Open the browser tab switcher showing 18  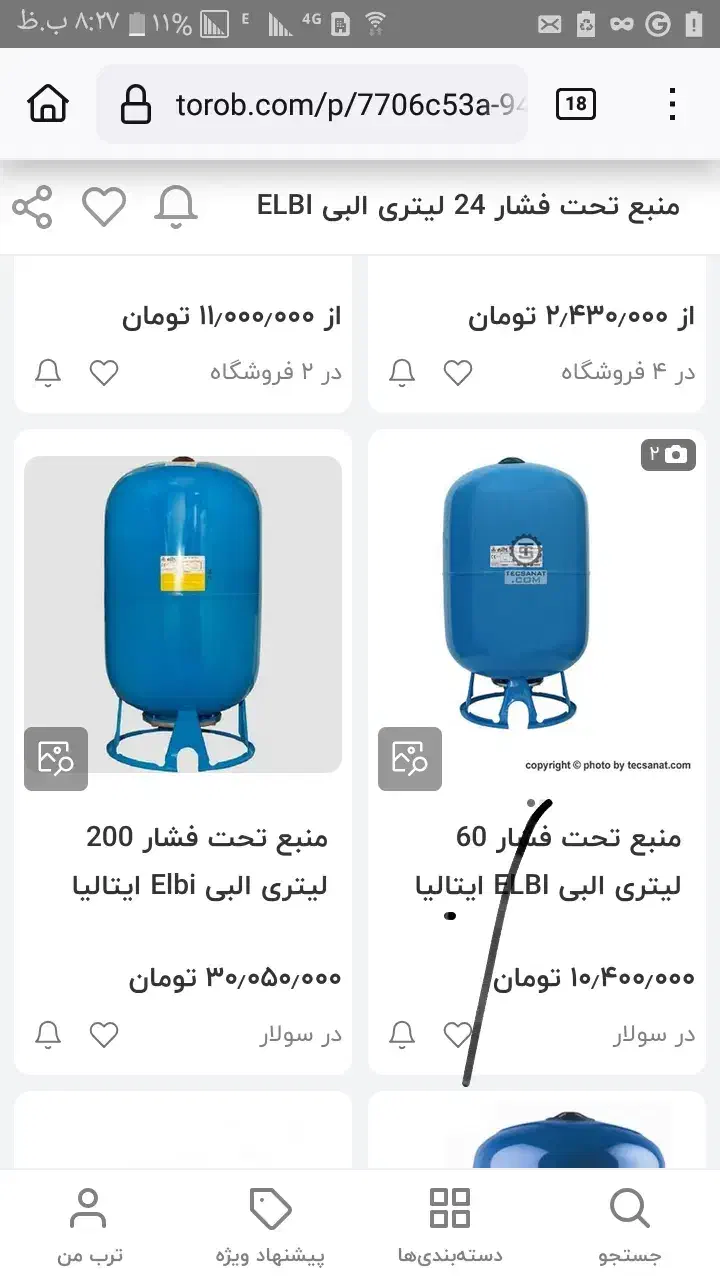575,104
